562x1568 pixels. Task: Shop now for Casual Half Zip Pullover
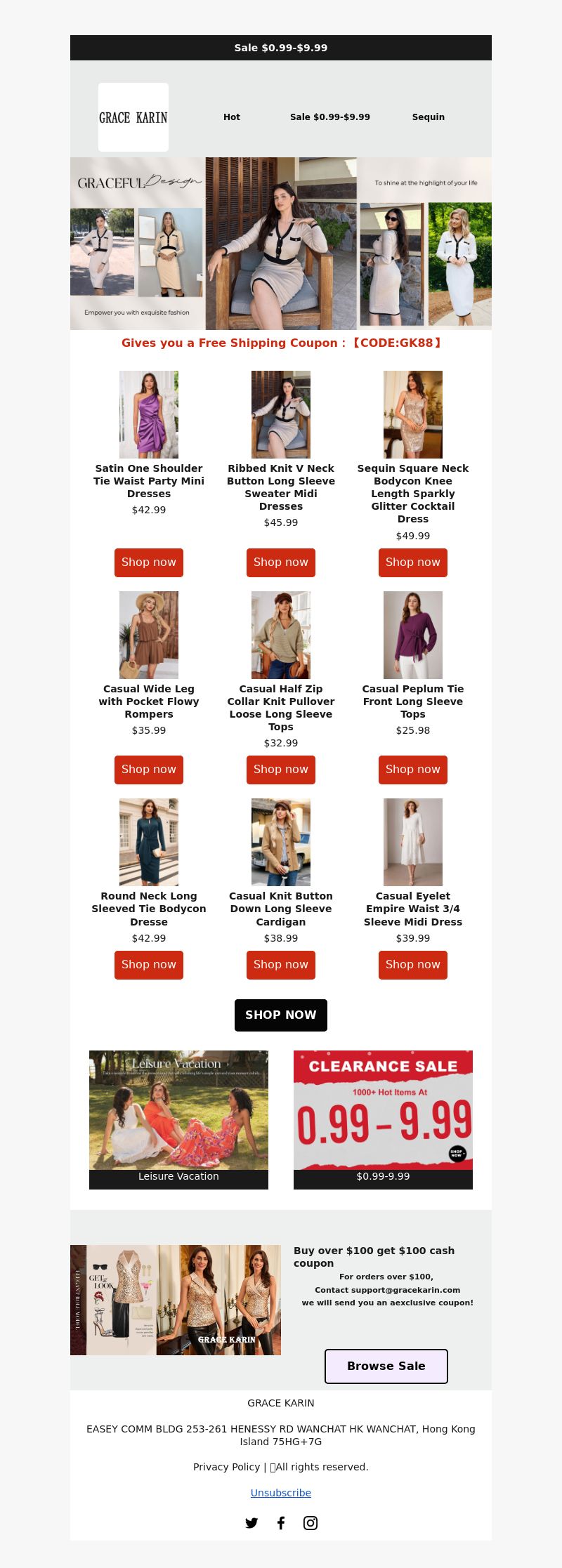[x=281, y=770]
